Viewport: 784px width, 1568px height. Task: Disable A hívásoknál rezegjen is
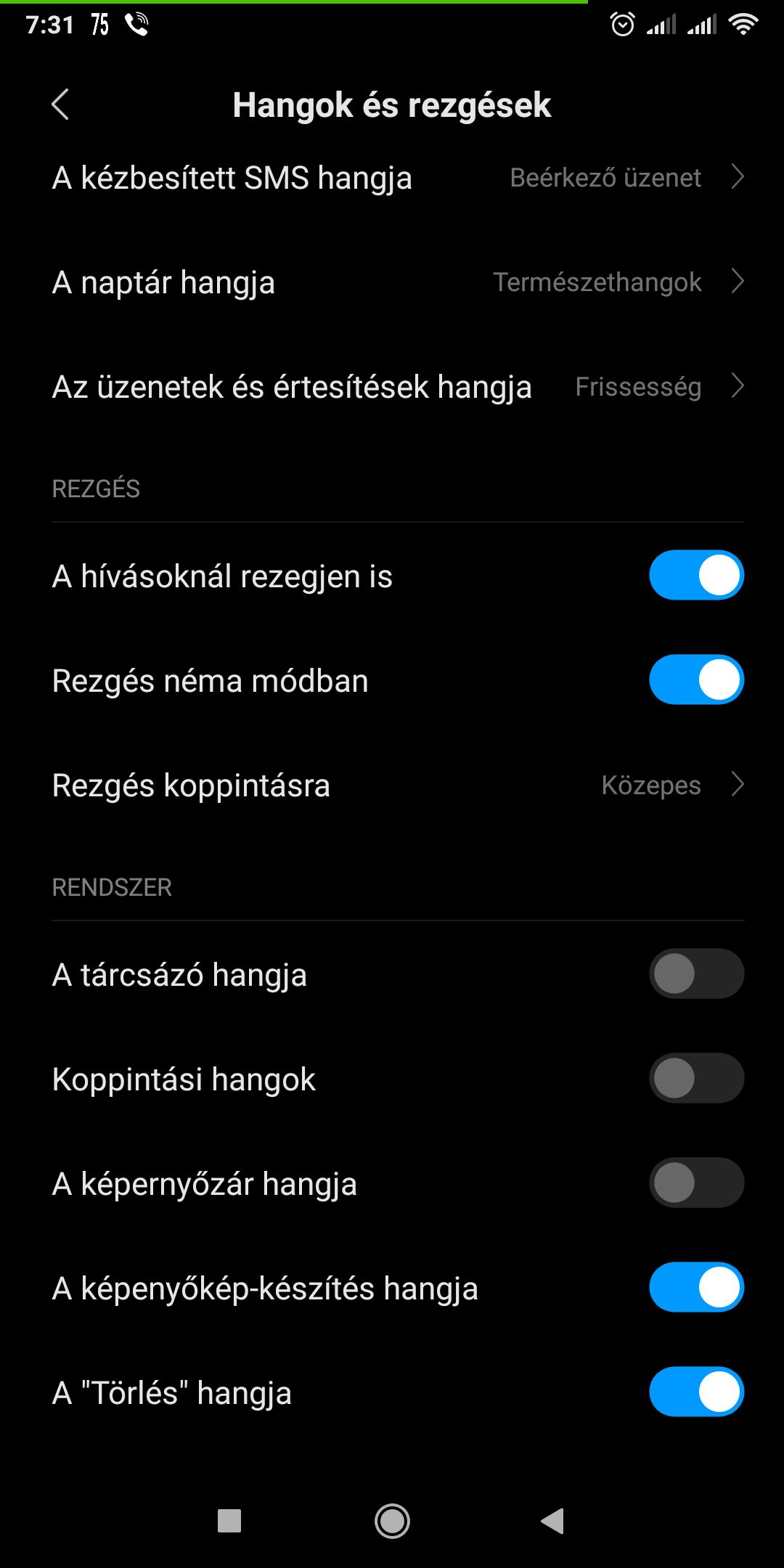[696, 576]
